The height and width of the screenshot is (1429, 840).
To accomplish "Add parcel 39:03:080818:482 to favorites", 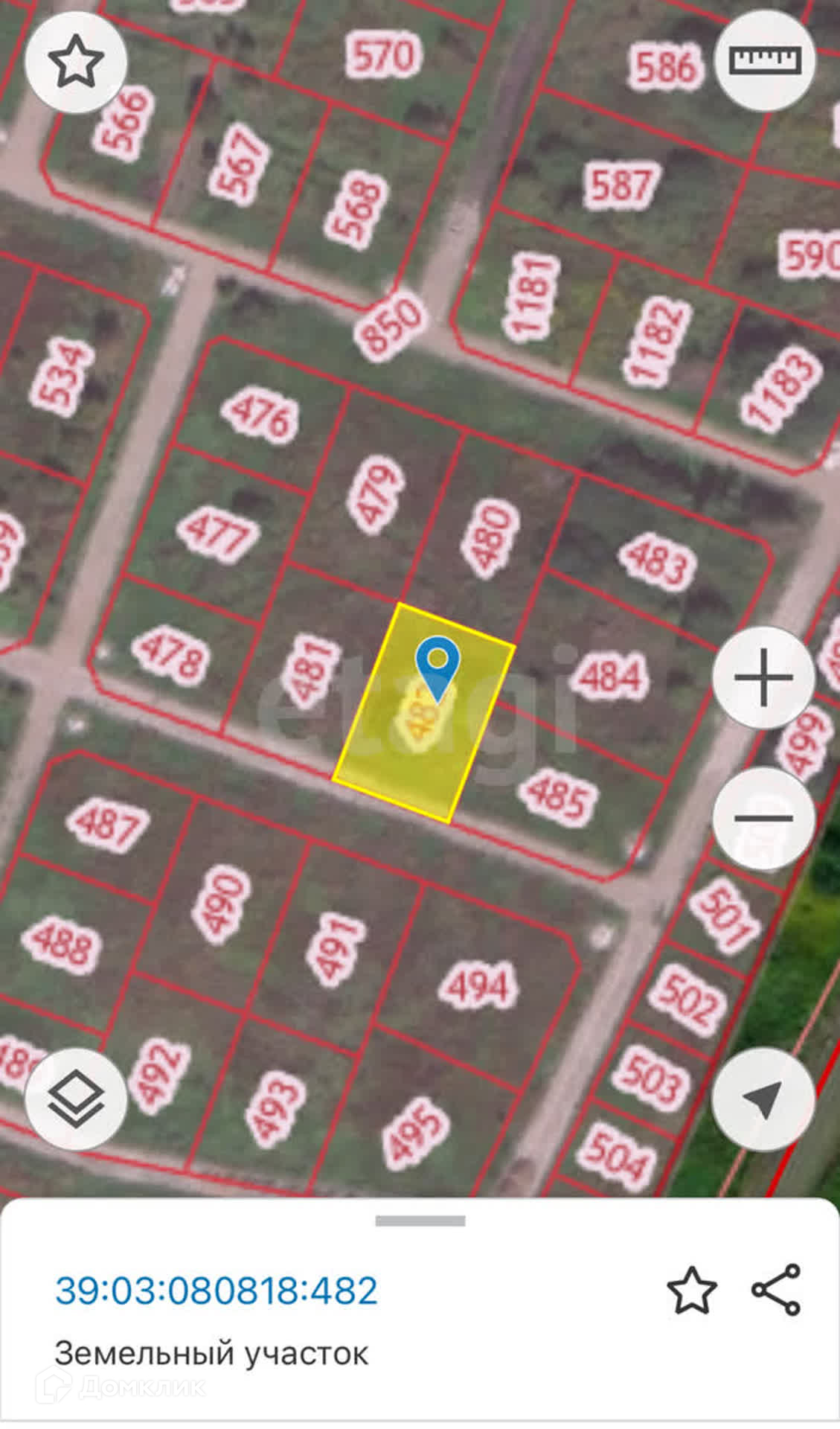I will [692, 1291].
